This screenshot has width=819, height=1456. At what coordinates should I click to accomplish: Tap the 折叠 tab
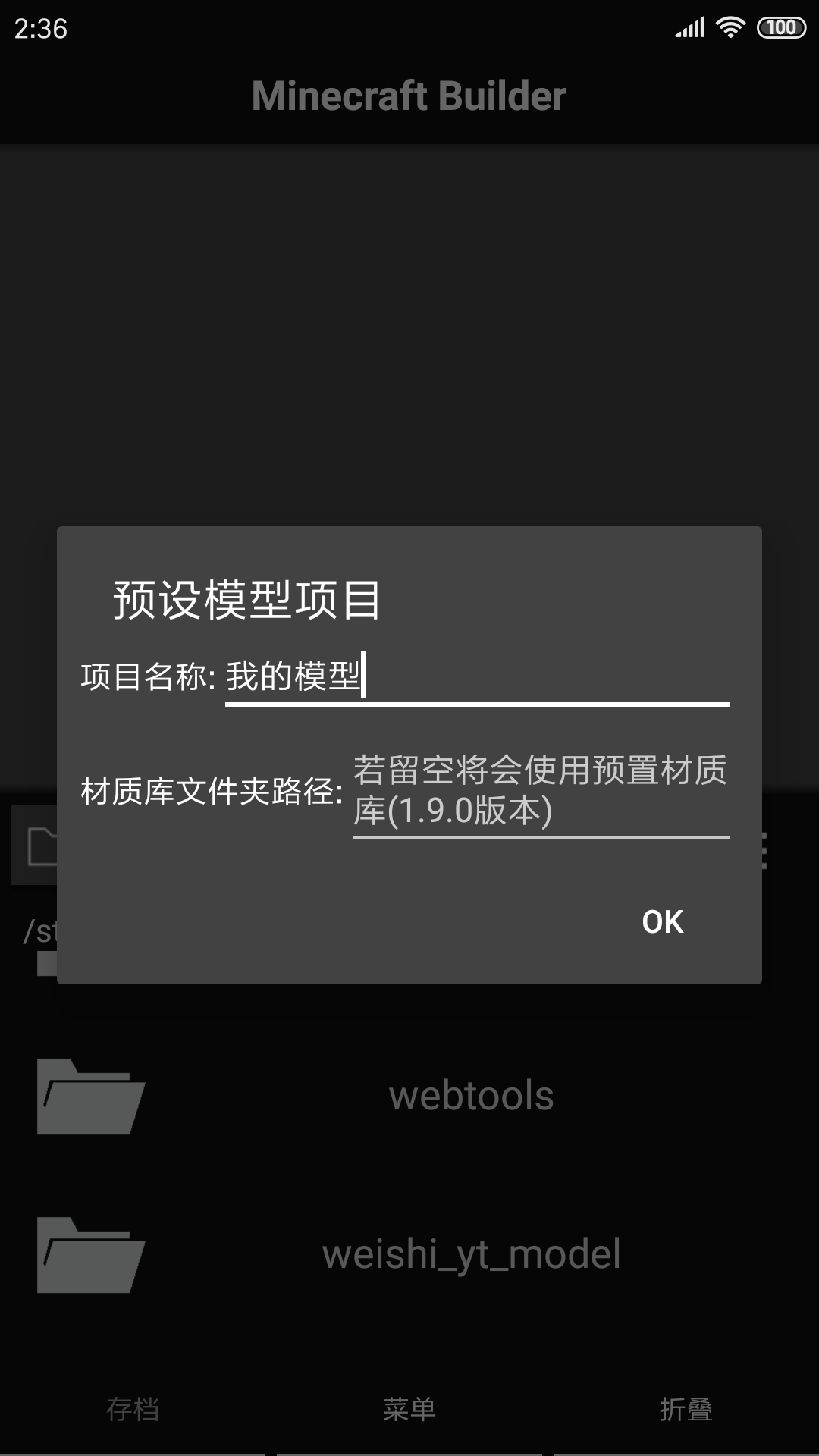coord(686,1409)
